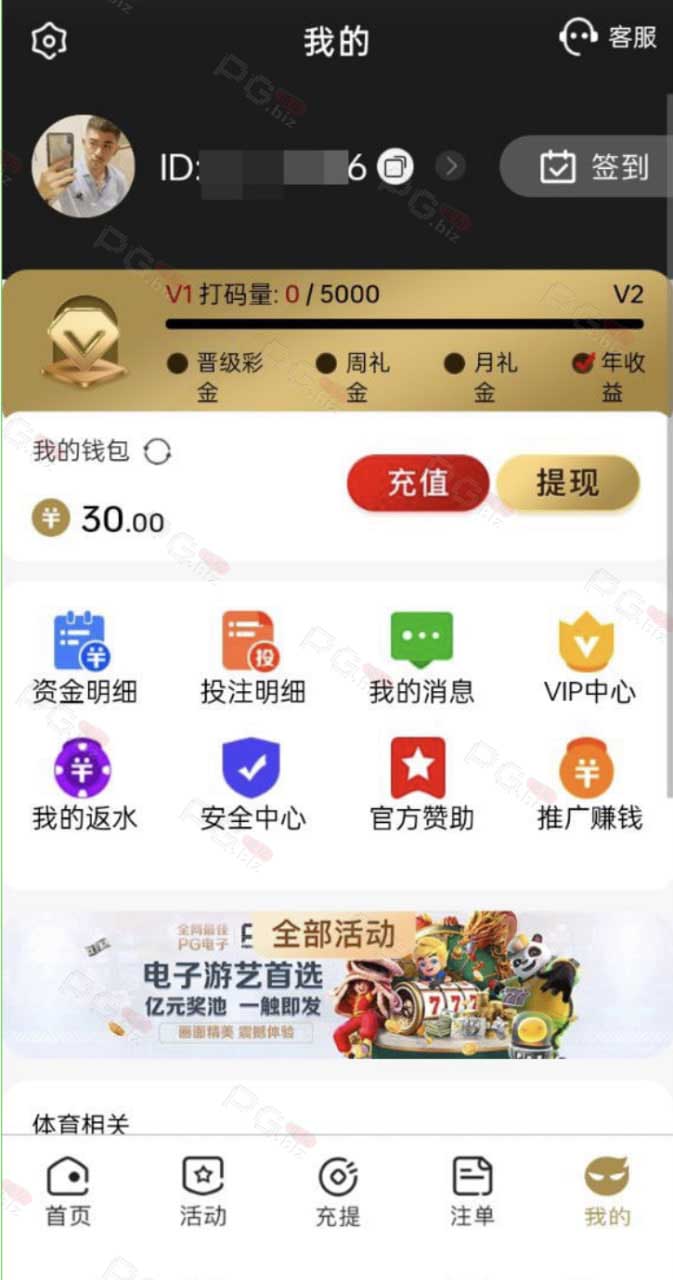Tap the 充值 recharge button
Screen dimensions: 673x1280
pyautogui.click(x=418, y=483)
